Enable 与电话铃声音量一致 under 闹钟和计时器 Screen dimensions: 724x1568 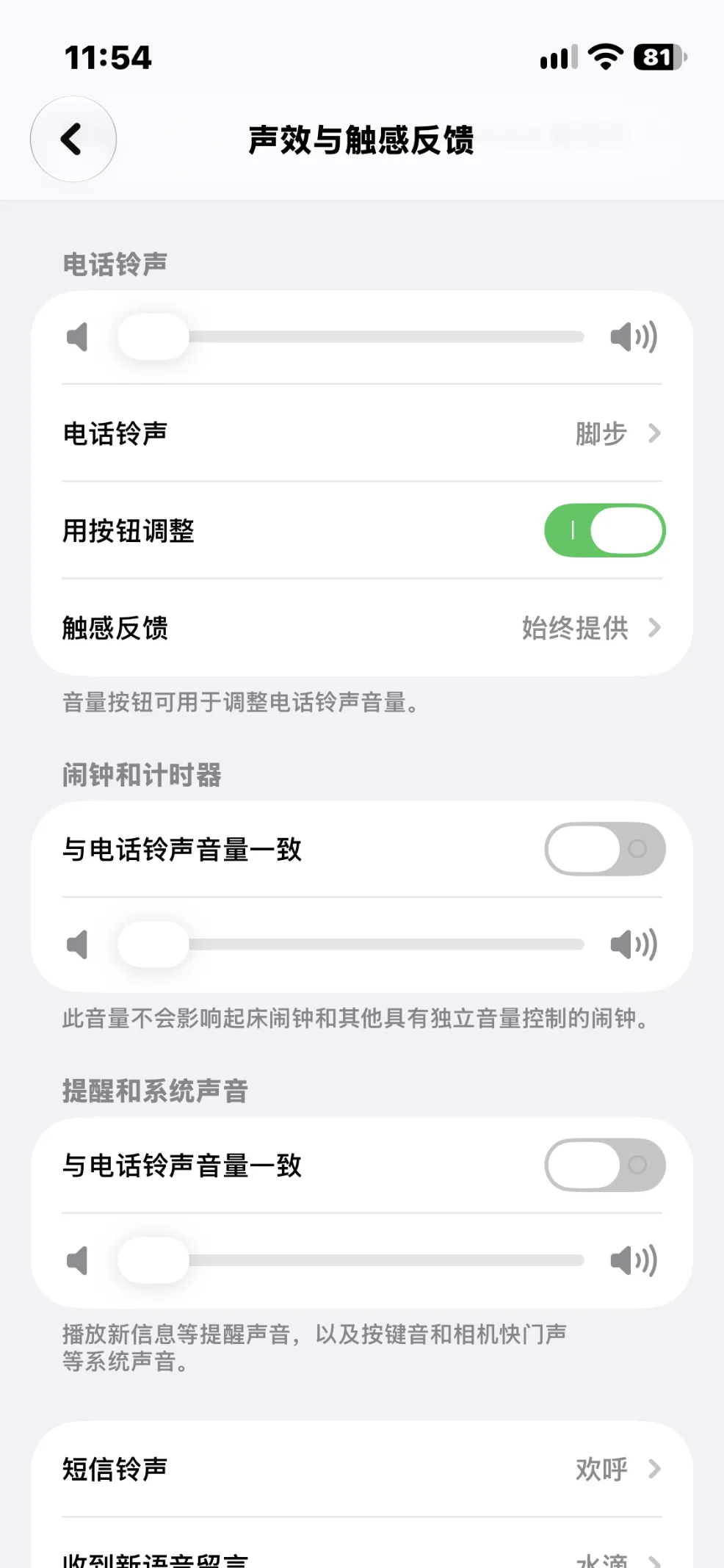(604, 849)
